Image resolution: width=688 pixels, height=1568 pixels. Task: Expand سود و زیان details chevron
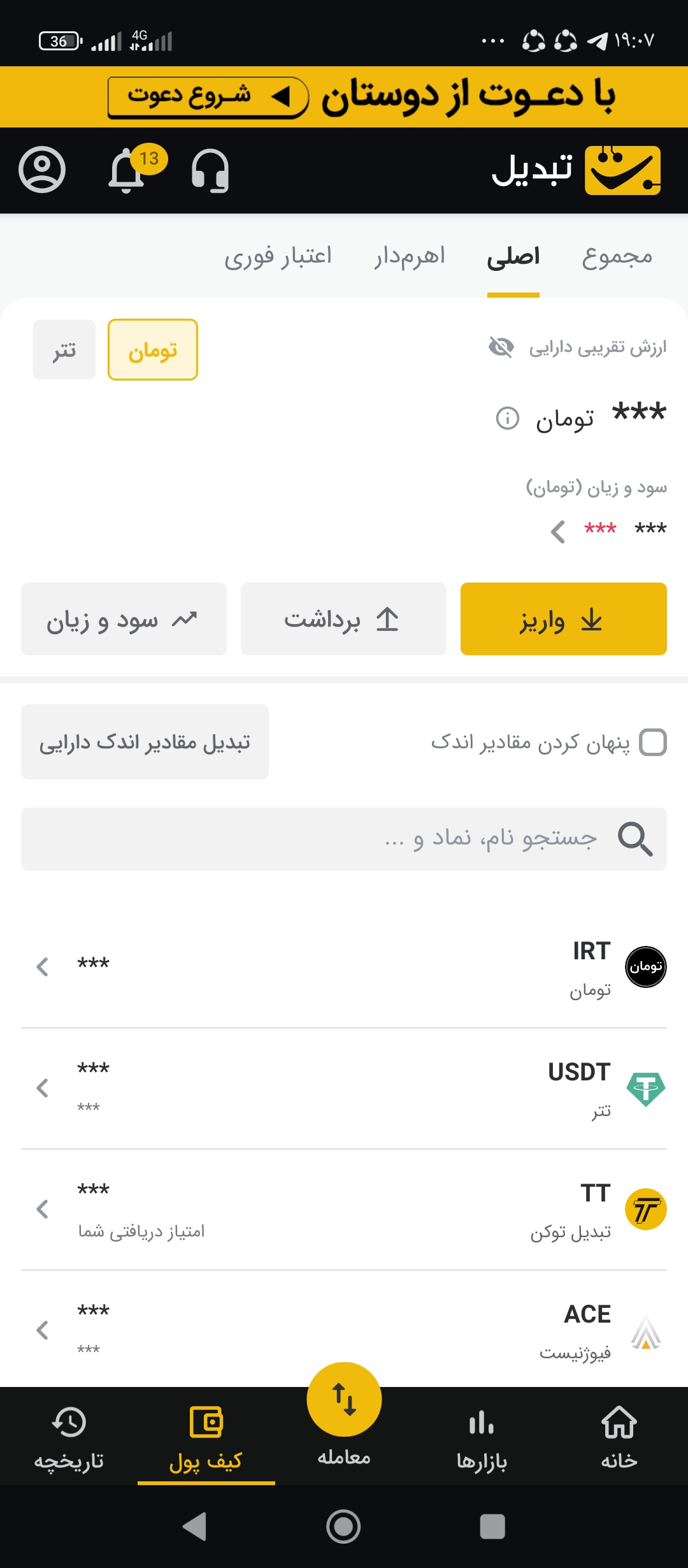[557, 532]
